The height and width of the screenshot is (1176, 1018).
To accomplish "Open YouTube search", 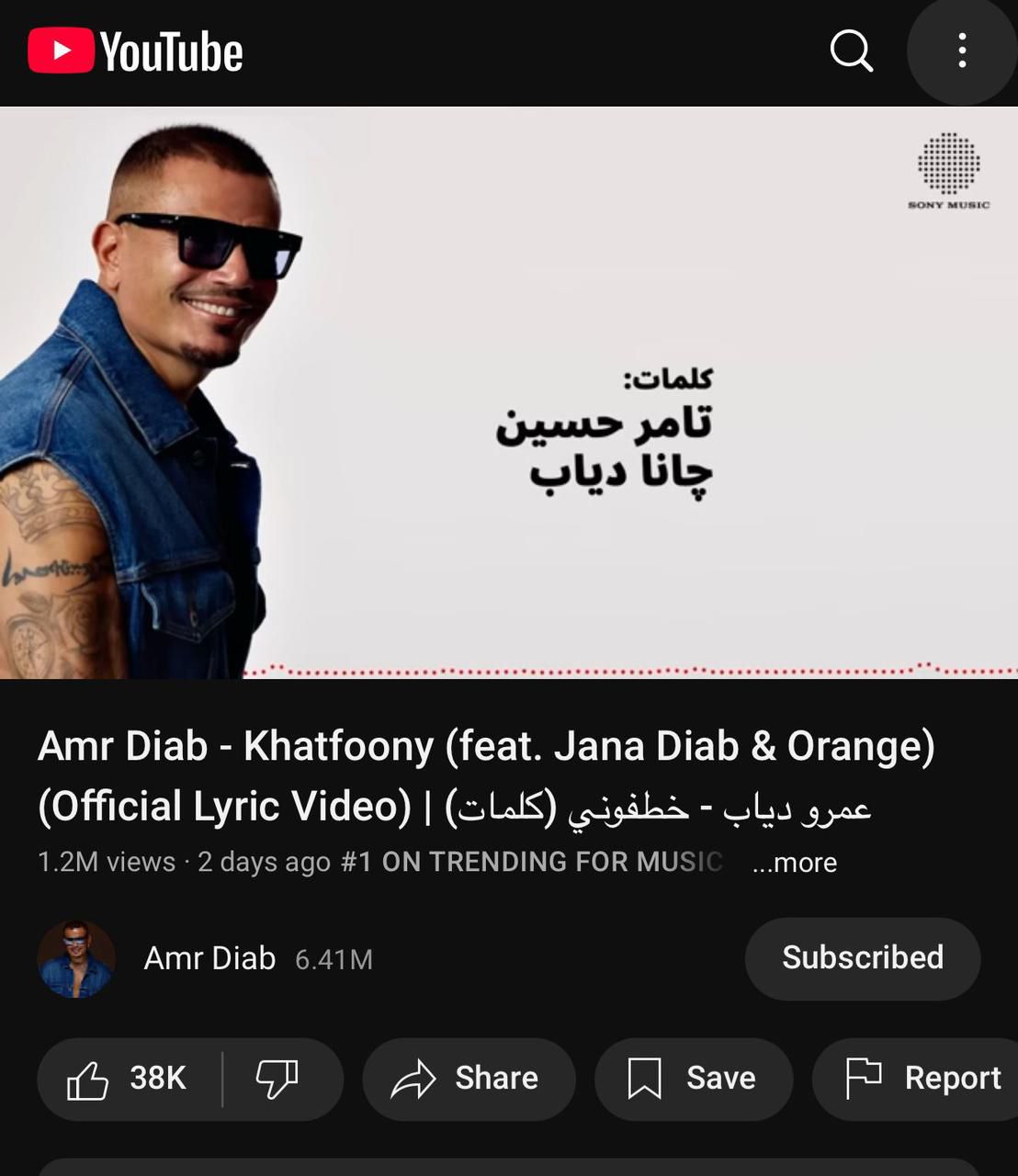I will click(x=852, y=51).
